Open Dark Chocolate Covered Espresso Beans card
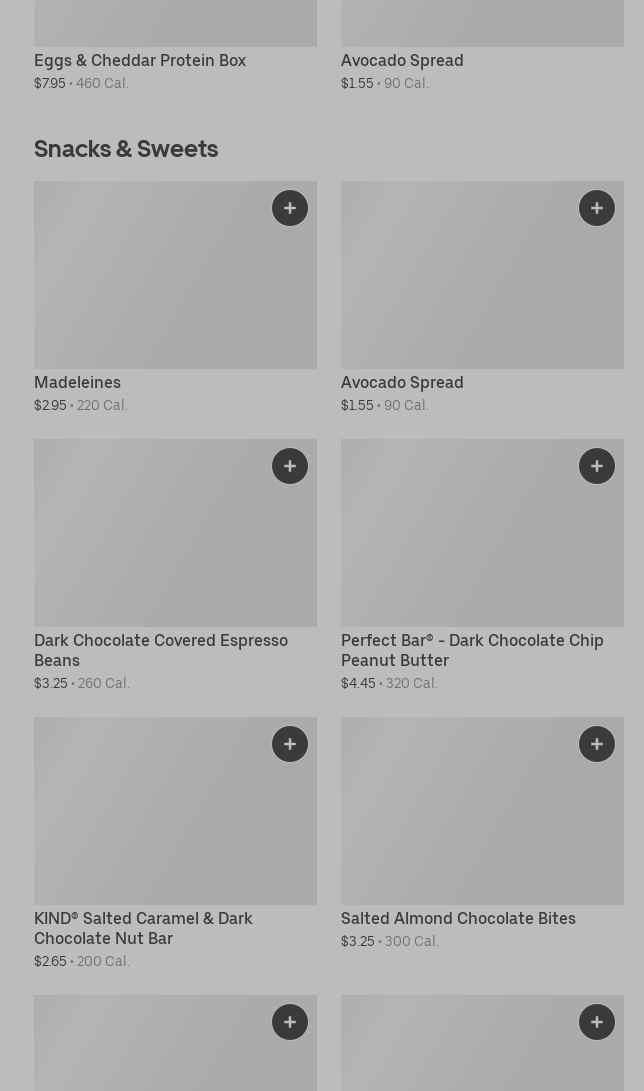The image size is (644, 1091). [150, 545]
